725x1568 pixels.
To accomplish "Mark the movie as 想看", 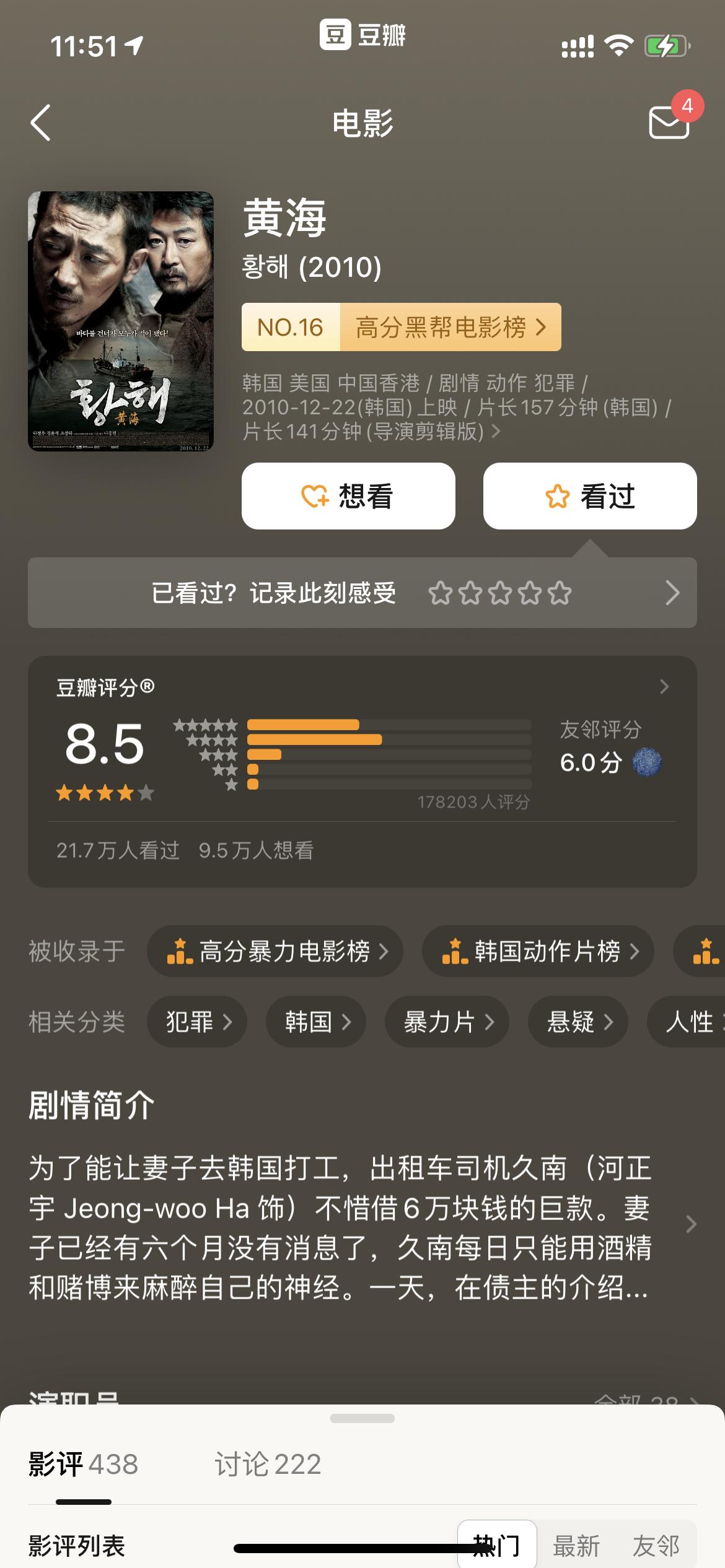I will pos(348,496).
